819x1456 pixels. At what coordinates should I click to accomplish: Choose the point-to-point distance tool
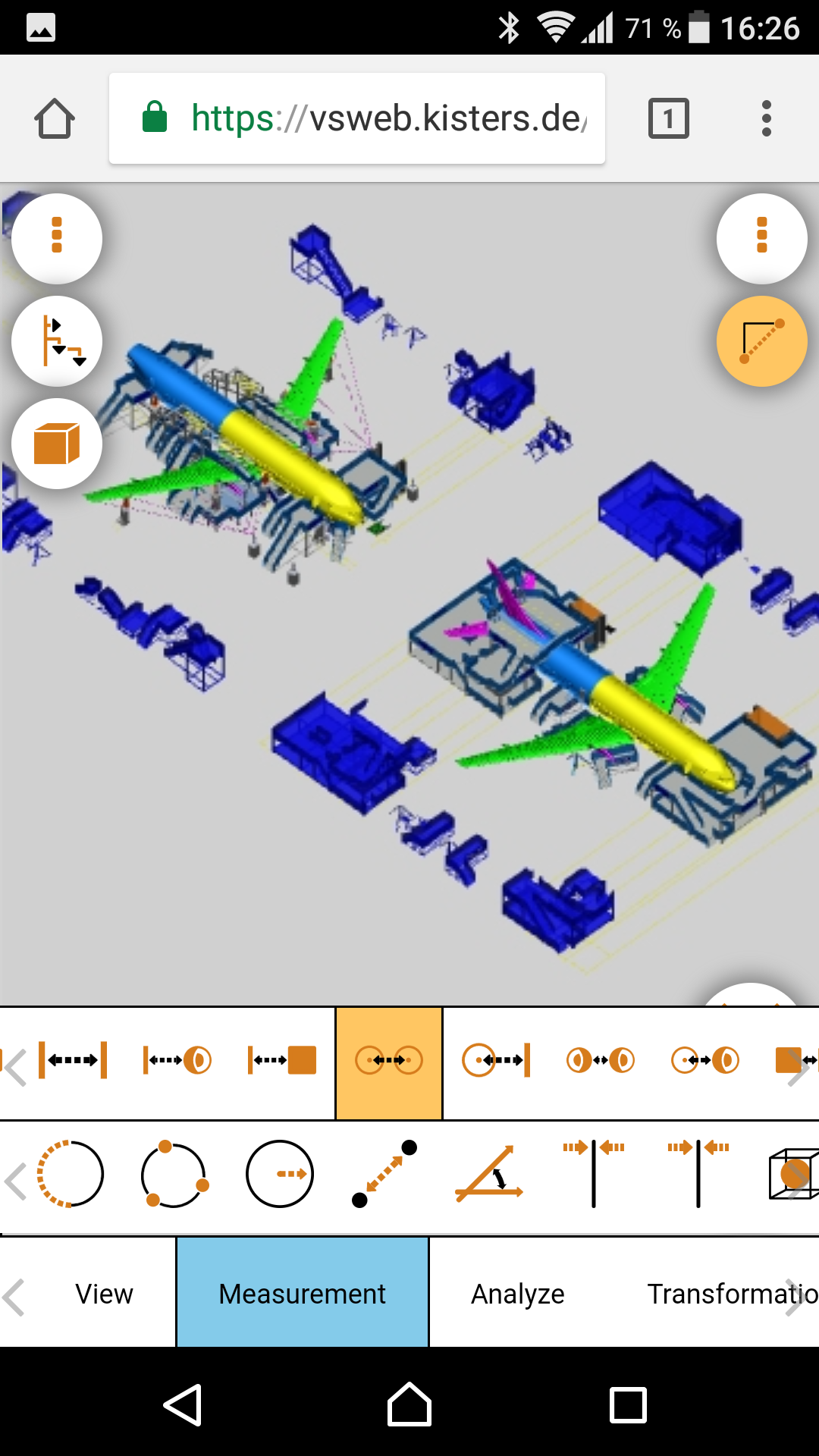click(x=384, y=1174)
